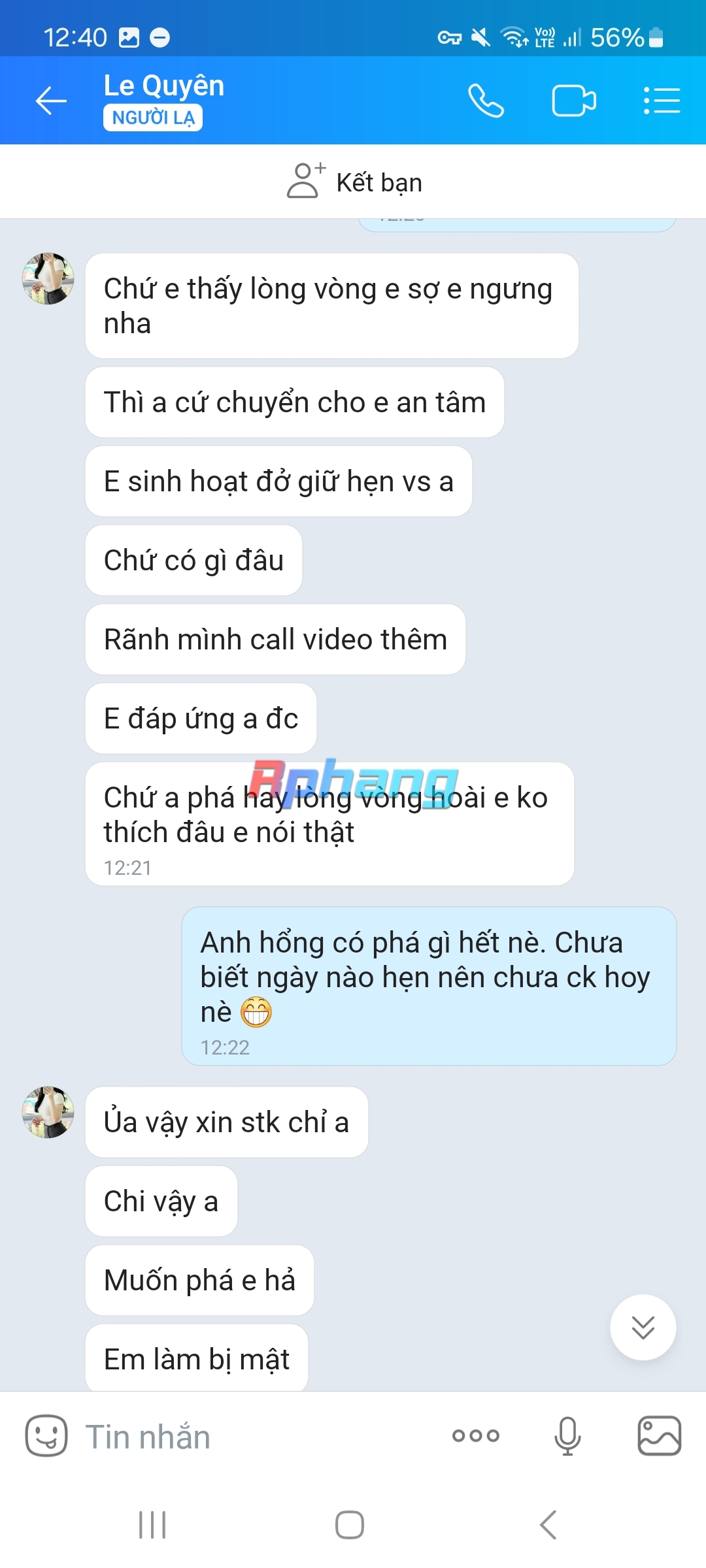Start a voice call with Le Quyên
The height and width of the screenshot is (1568, 706).
point(486,101)
